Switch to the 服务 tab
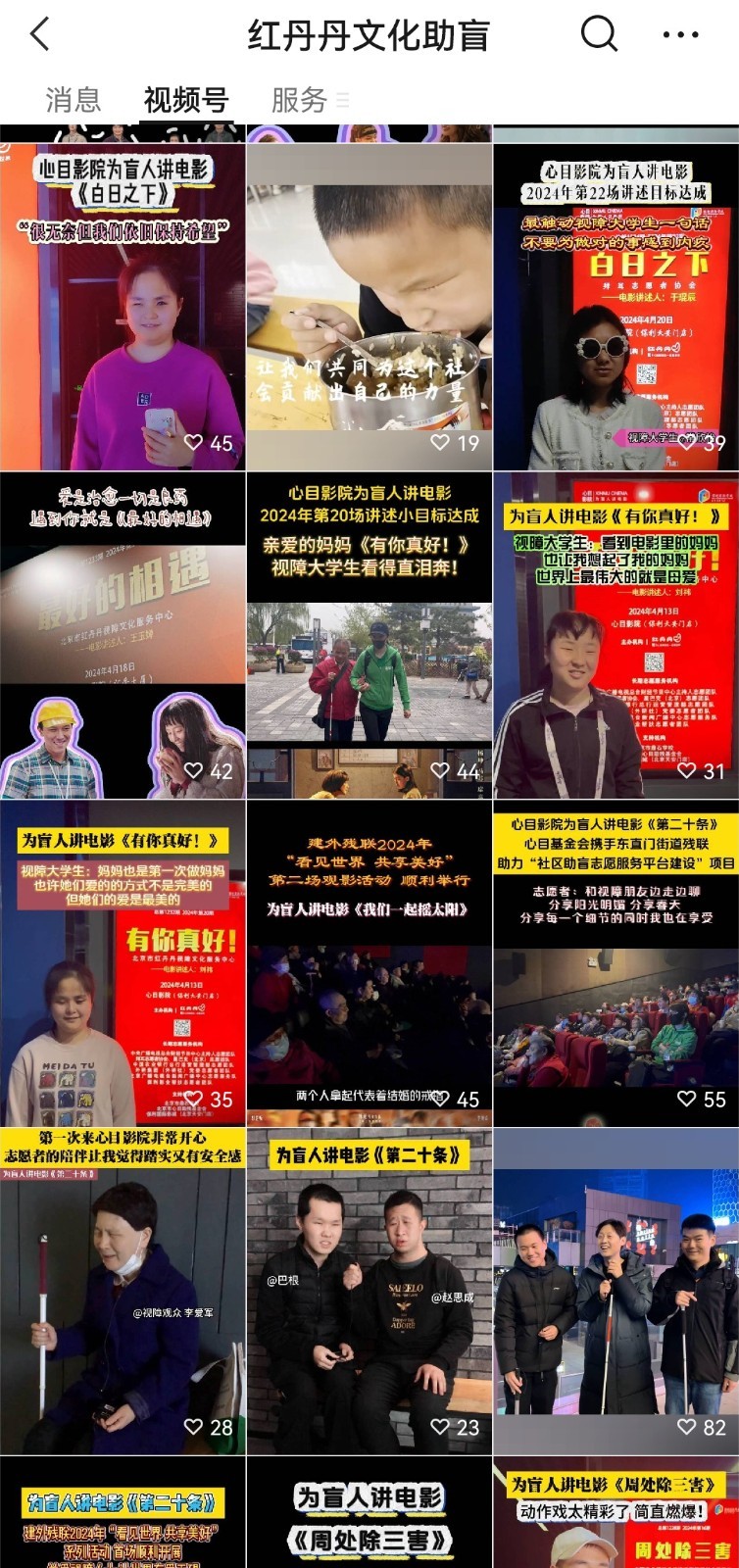The width and height of the screenshot is (739, 1568). [299, 99]
